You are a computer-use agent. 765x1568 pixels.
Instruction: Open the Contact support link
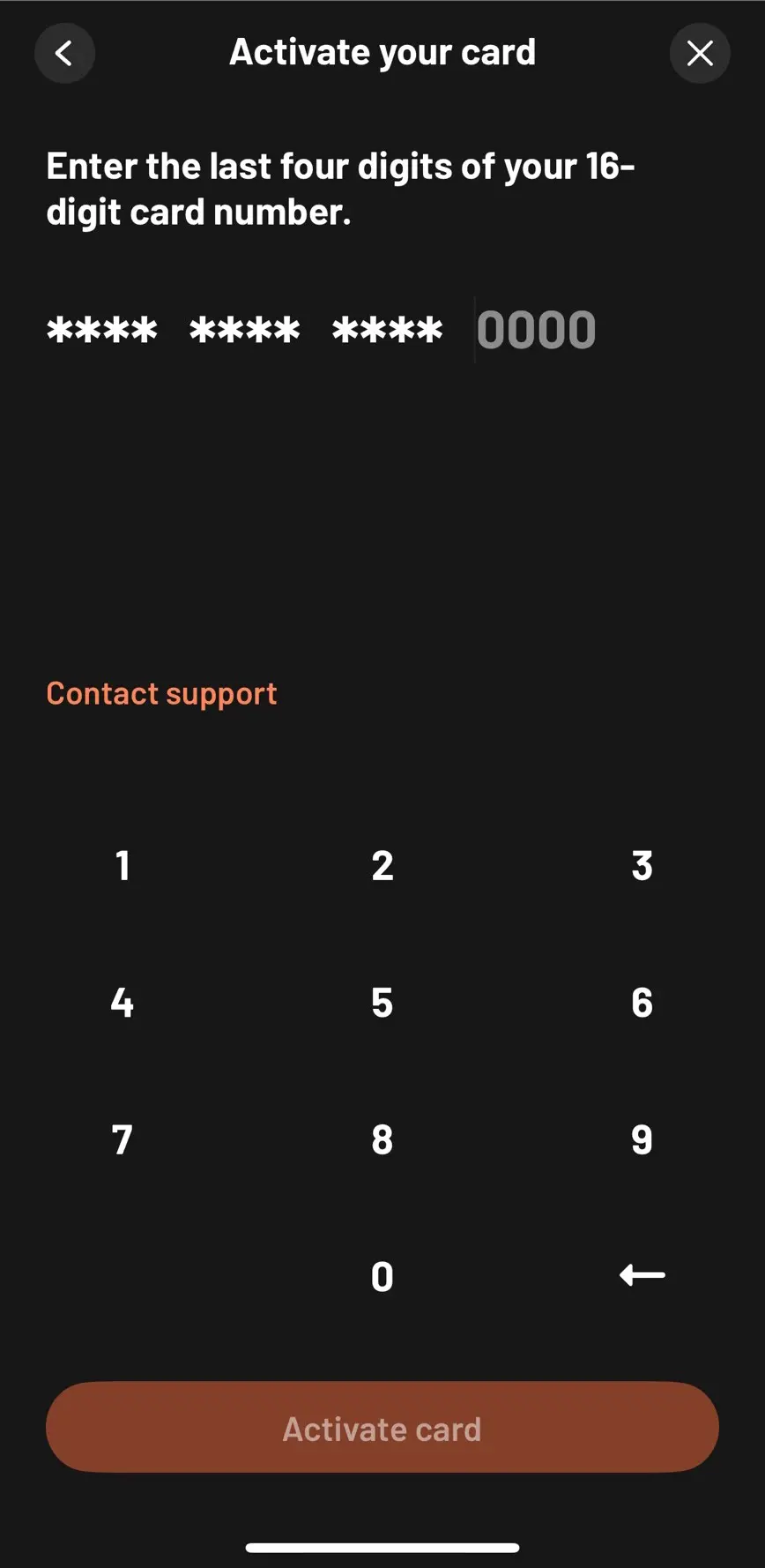[x=161, y=694]
